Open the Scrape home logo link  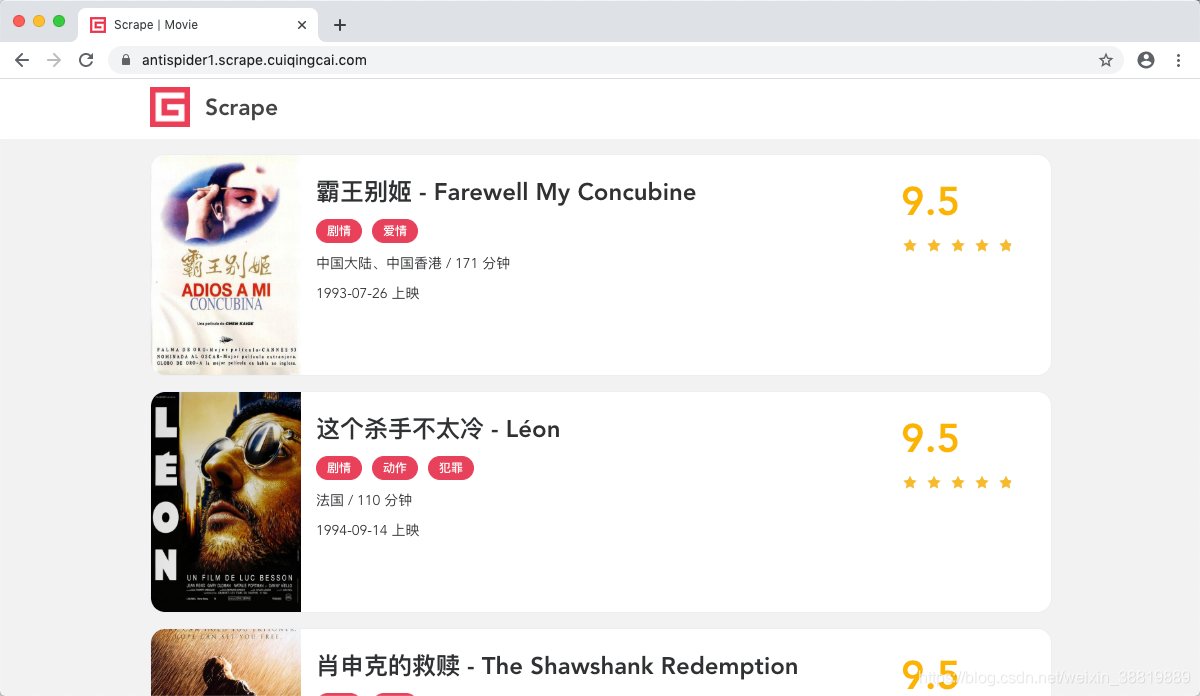click(x=213, y=107)
